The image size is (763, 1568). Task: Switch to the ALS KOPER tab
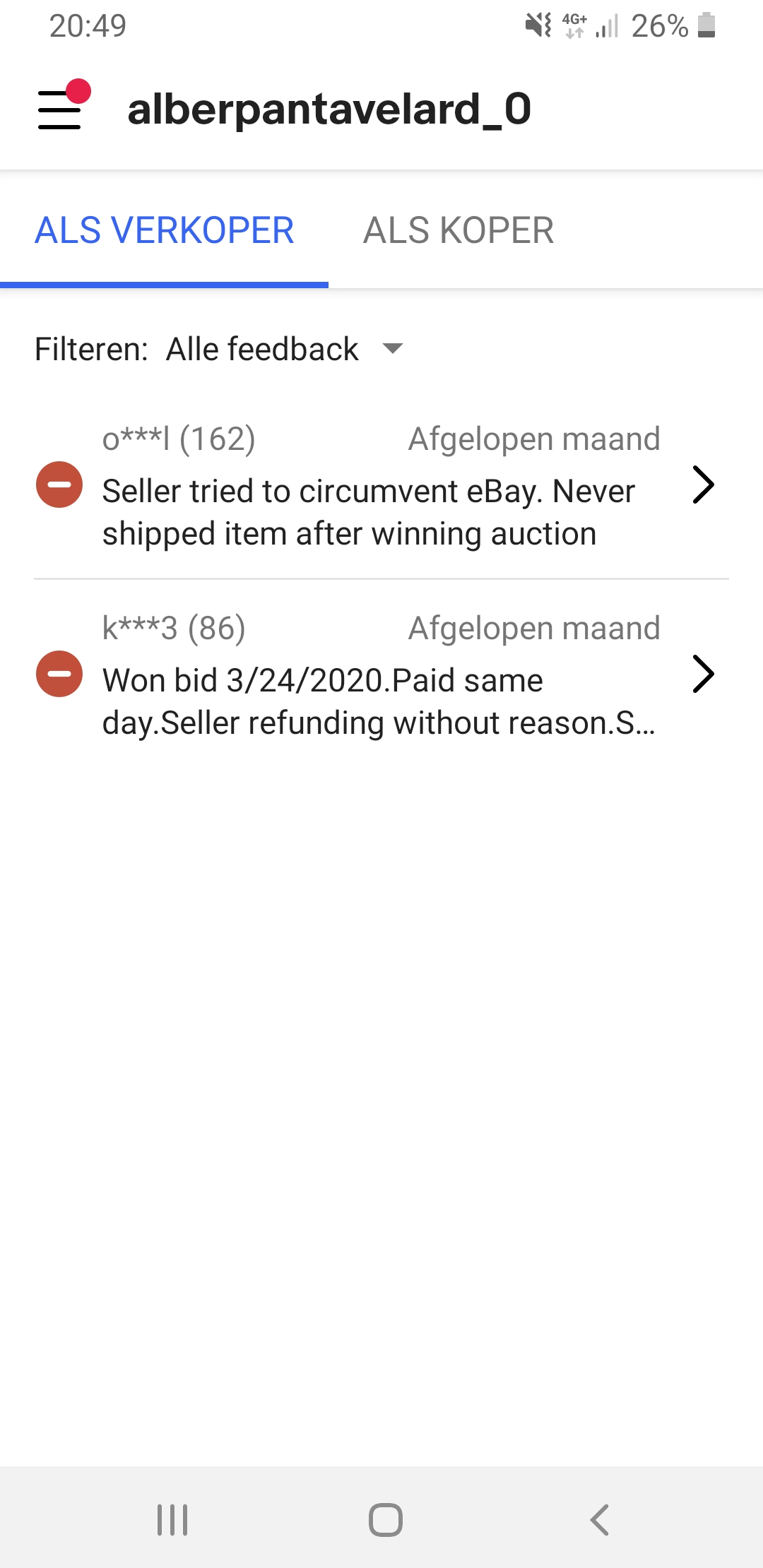coord(458,230)
